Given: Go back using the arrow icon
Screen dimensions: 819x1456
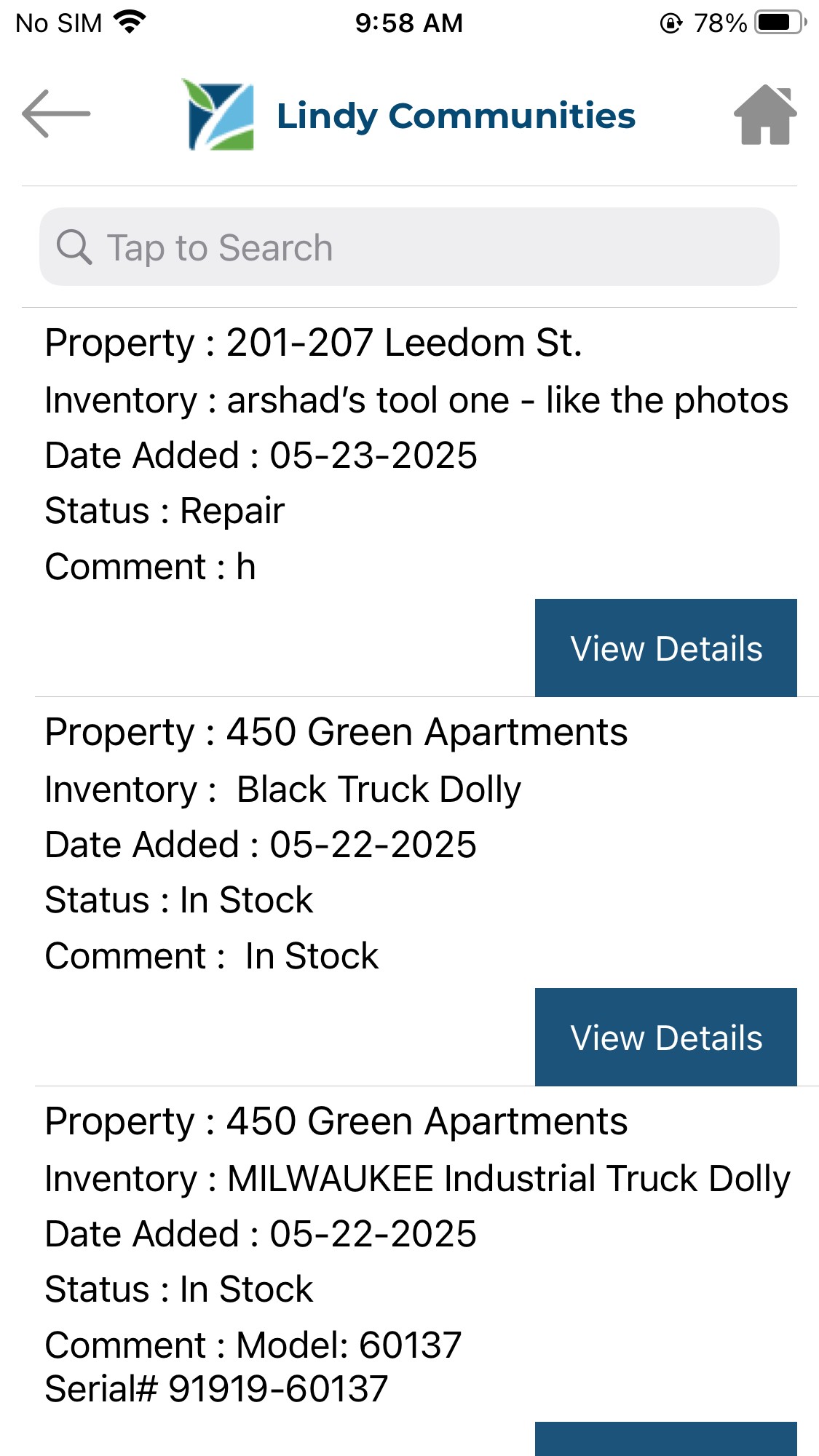Looking at the screenshot, I should (56, 114).
